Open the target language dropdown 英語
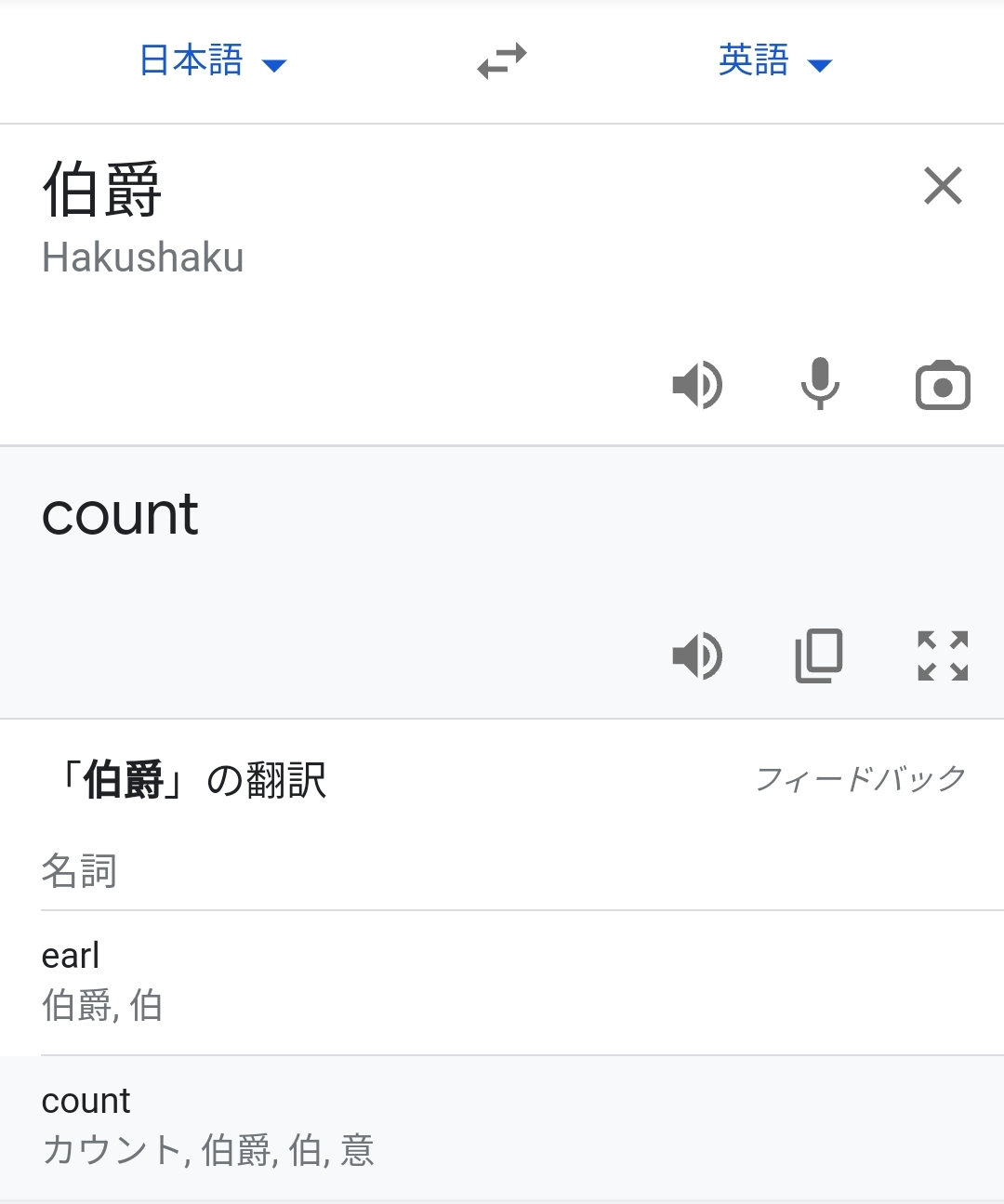Screen dimensions: 1004x1204 pyautogui.click(x=774, y=61)
